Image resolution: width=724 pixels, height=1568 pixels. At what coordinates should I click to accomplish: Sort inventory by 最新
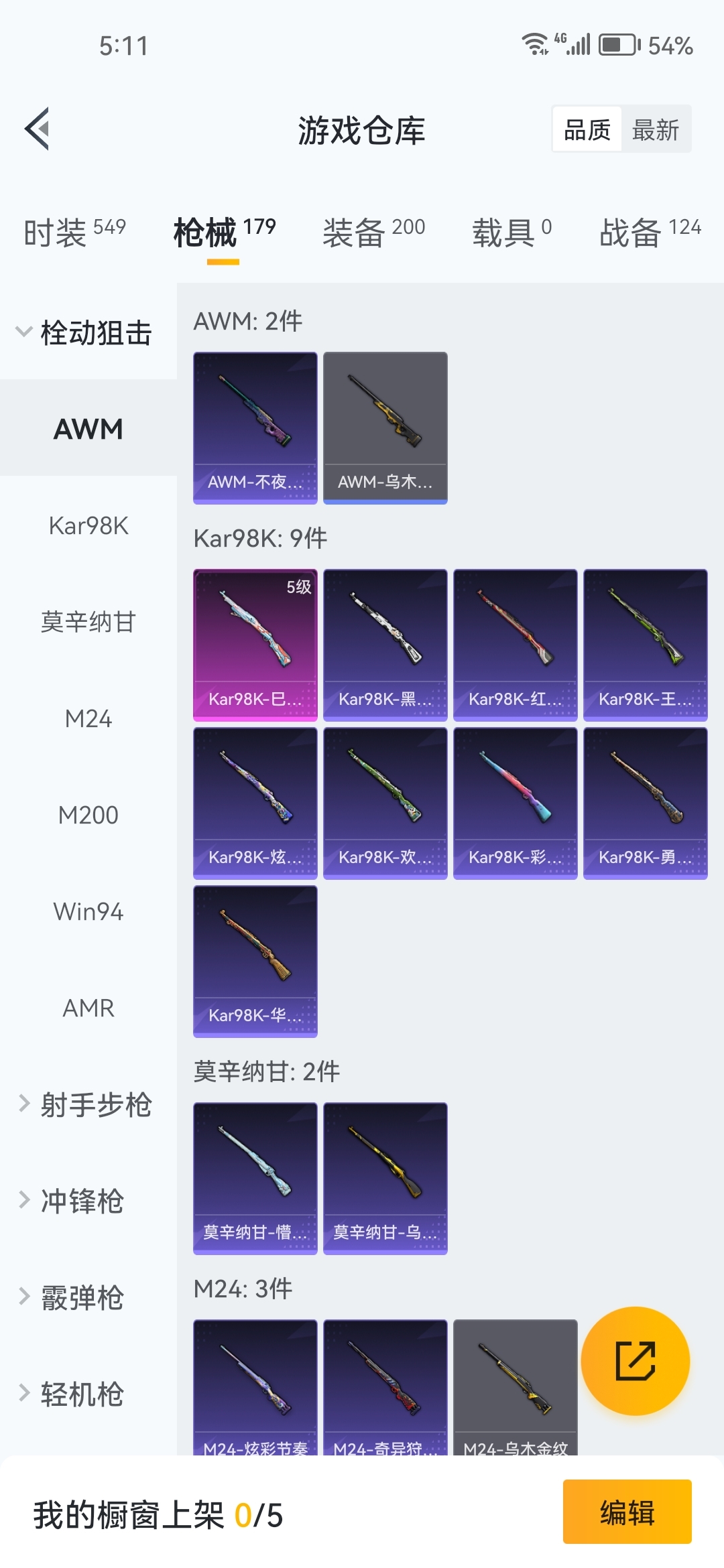tap(655, 129)
